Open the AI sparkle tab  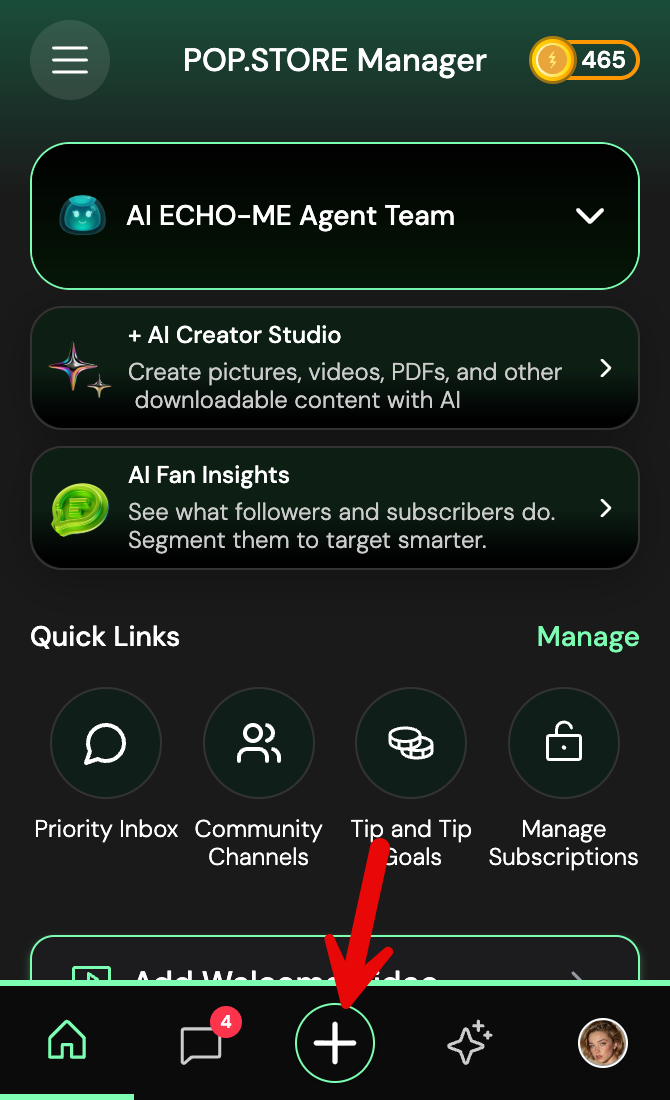click(x=469, y=1043)
